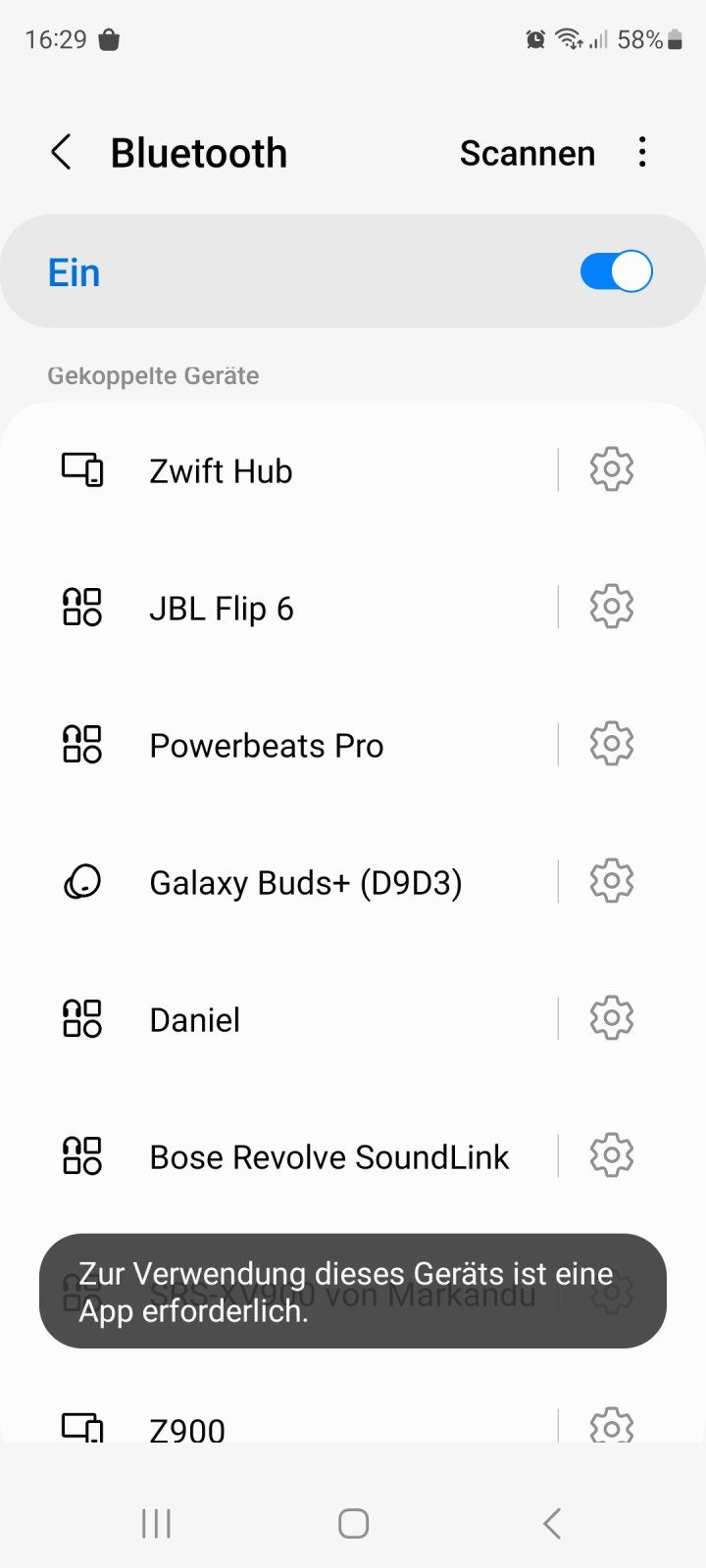Open recent apps from navigation bar
Screen dimensions: 706x1568
point(156,1523)
